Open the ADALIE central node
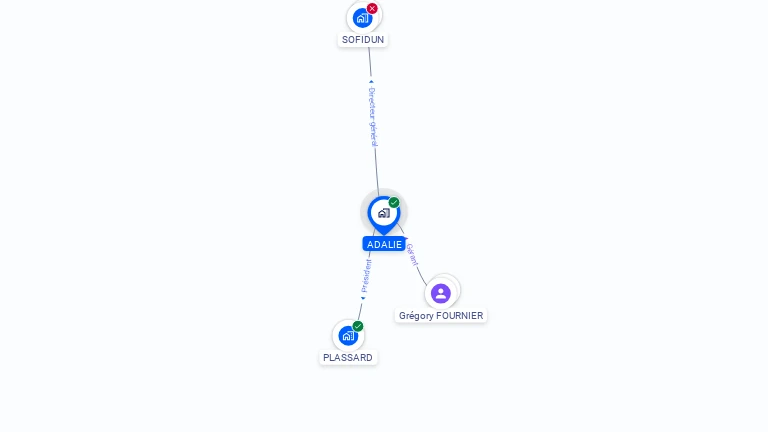The height and width of the screenshot is (432, 768). tap(383, 212)
